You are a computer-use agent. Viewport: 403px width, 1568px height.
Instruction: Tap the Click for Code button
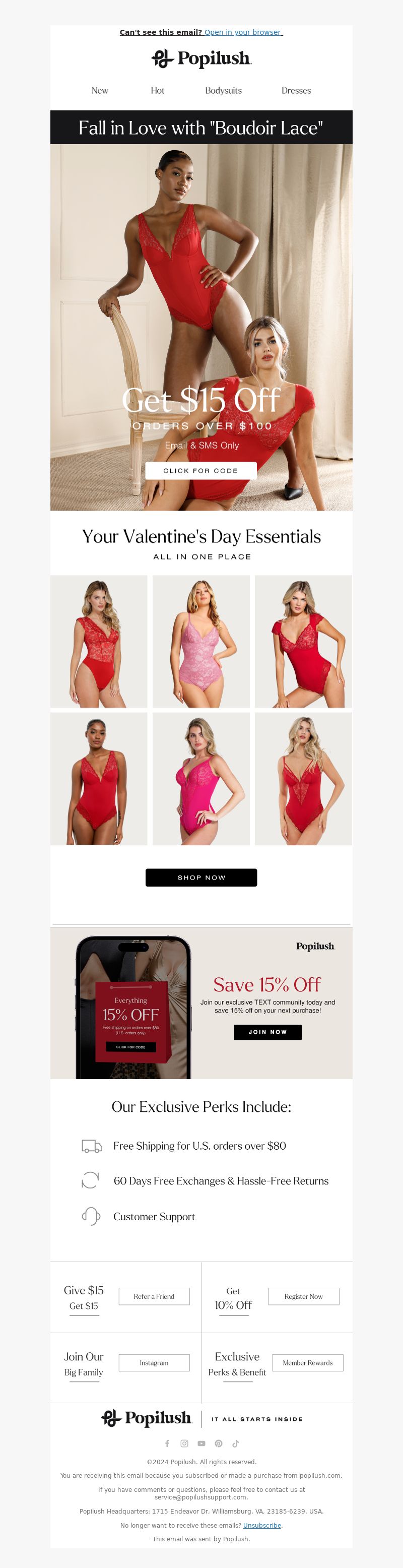coord(201,471)
